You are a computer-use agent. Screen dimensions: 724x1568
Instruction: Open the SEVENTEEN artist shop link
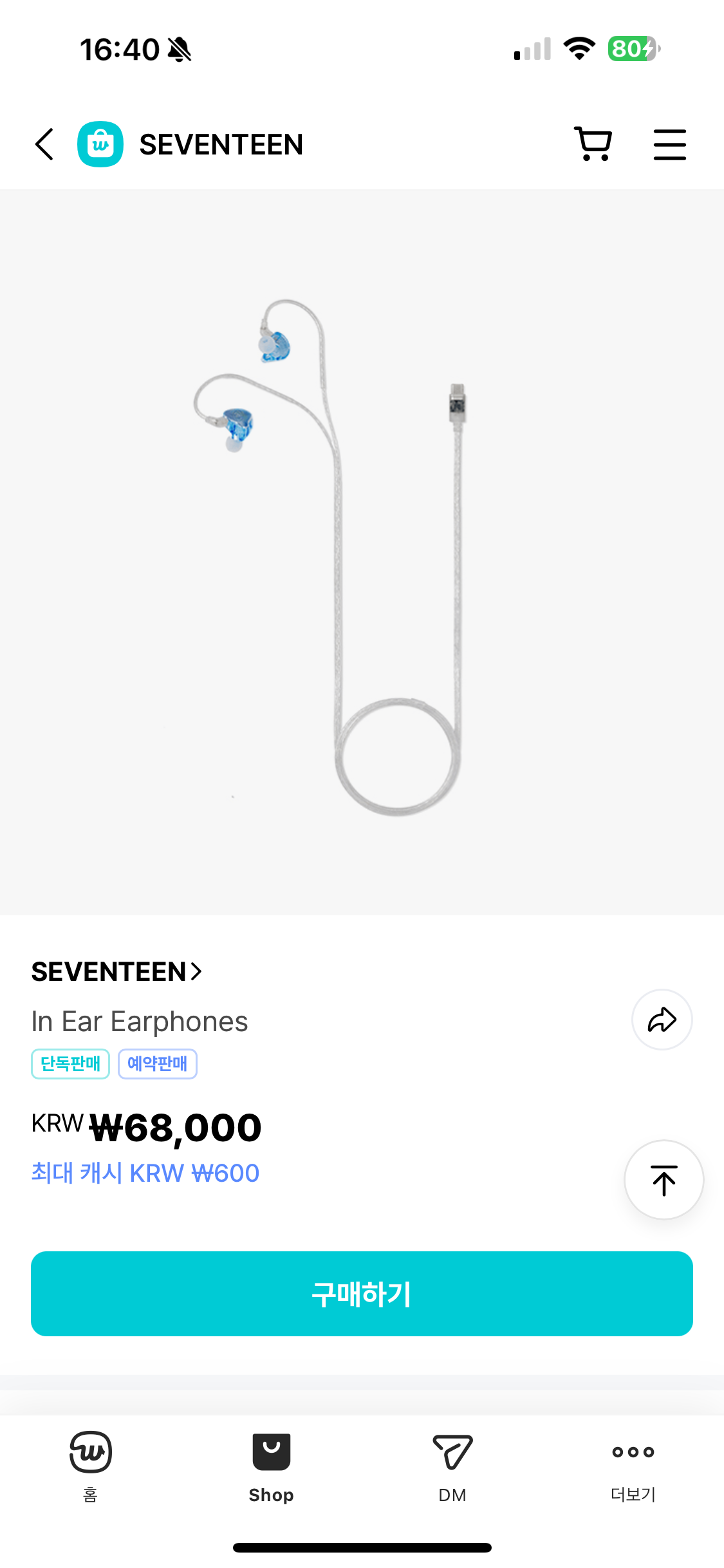[116, 971]
